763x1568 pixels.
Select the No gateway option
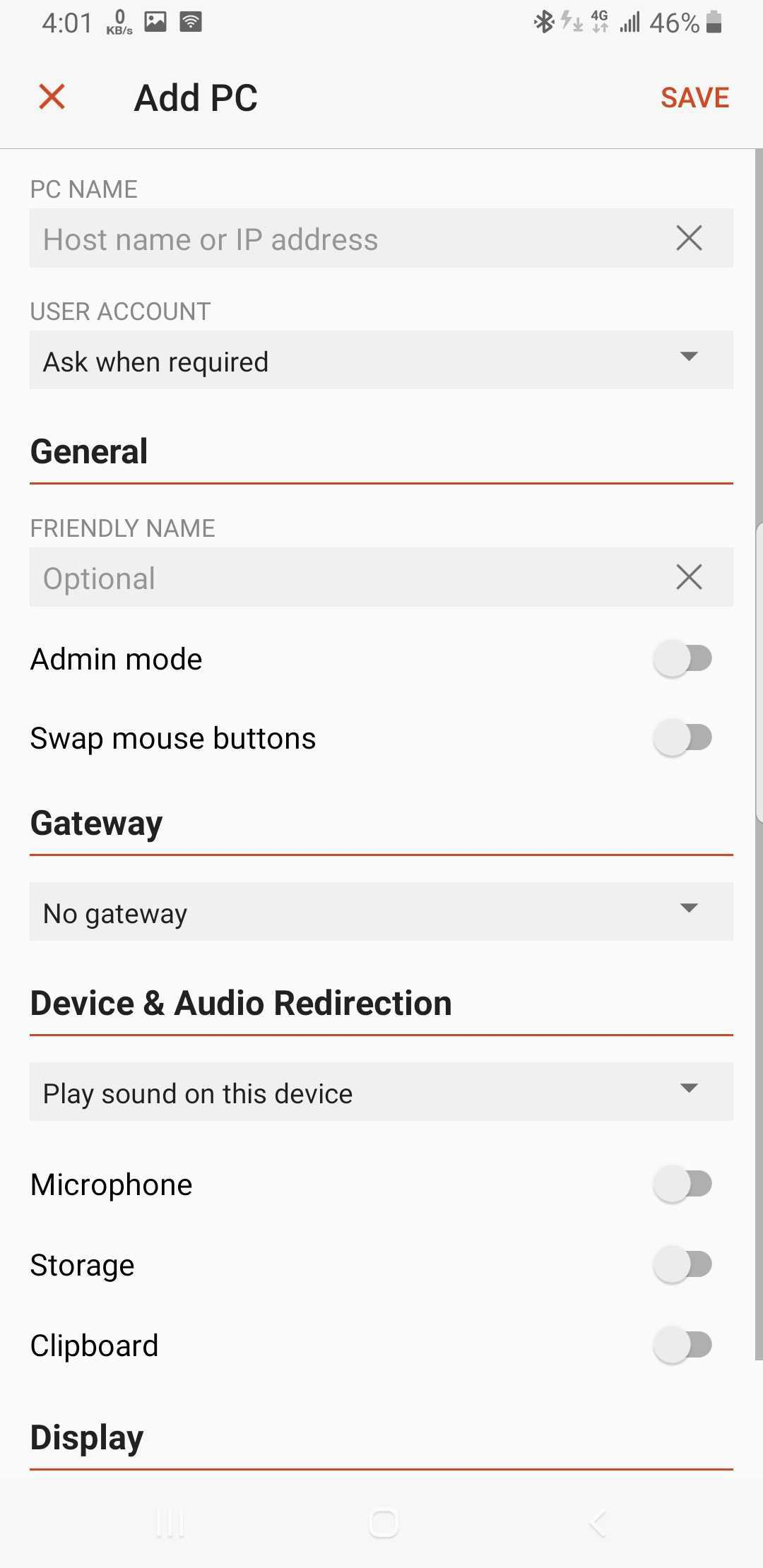[x=114, y=912]
